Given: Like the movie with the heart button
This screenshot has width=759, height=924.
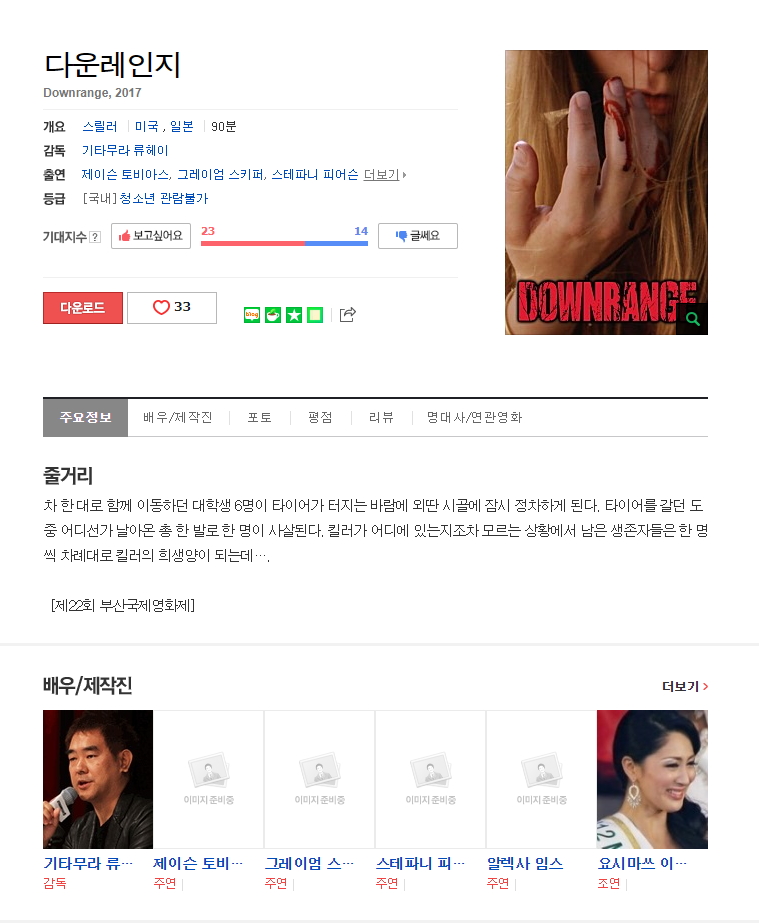Looking at the screenshot, I should pos(172,308).
